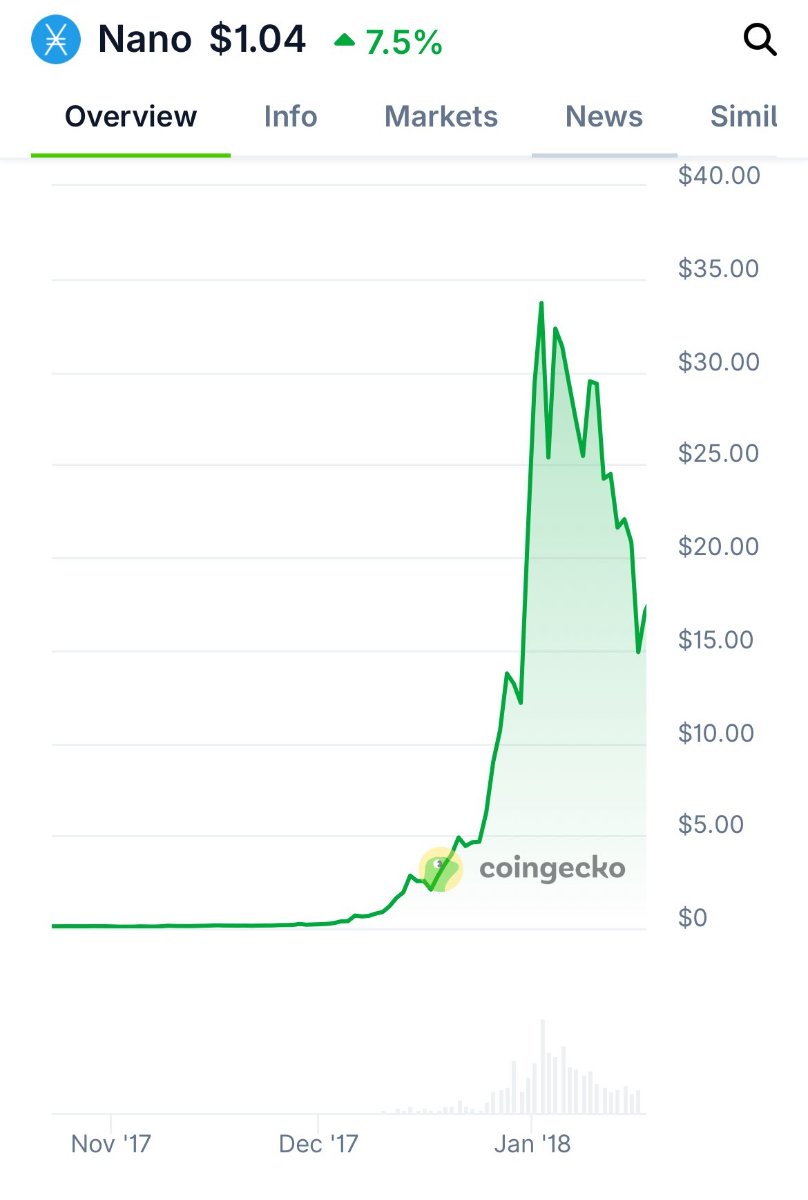This screenshot has width=808, height=1200.
Task: Open the News tab
Action: 604,117
